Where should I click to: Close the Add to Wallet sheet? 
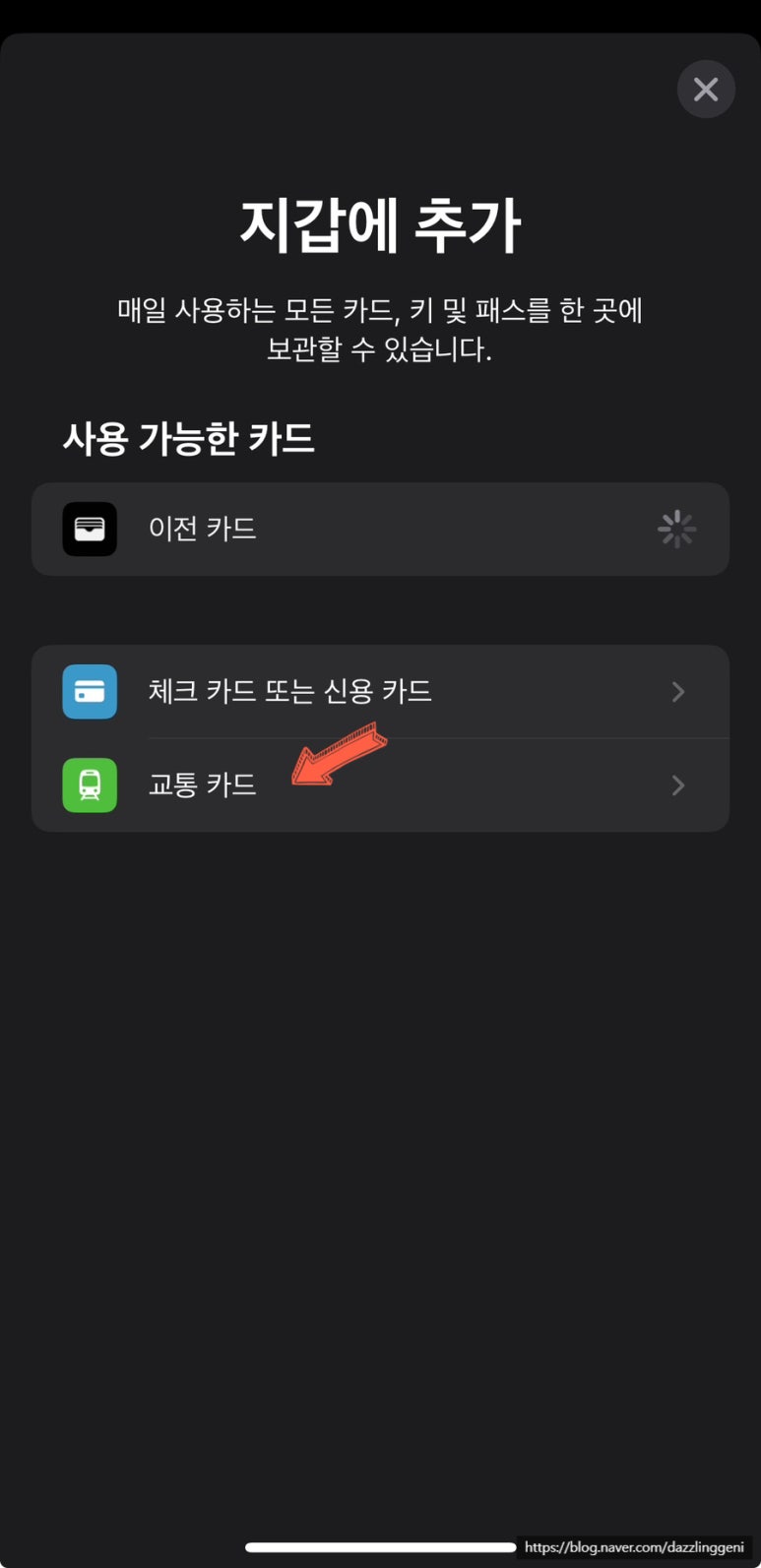tap(706, 90)
